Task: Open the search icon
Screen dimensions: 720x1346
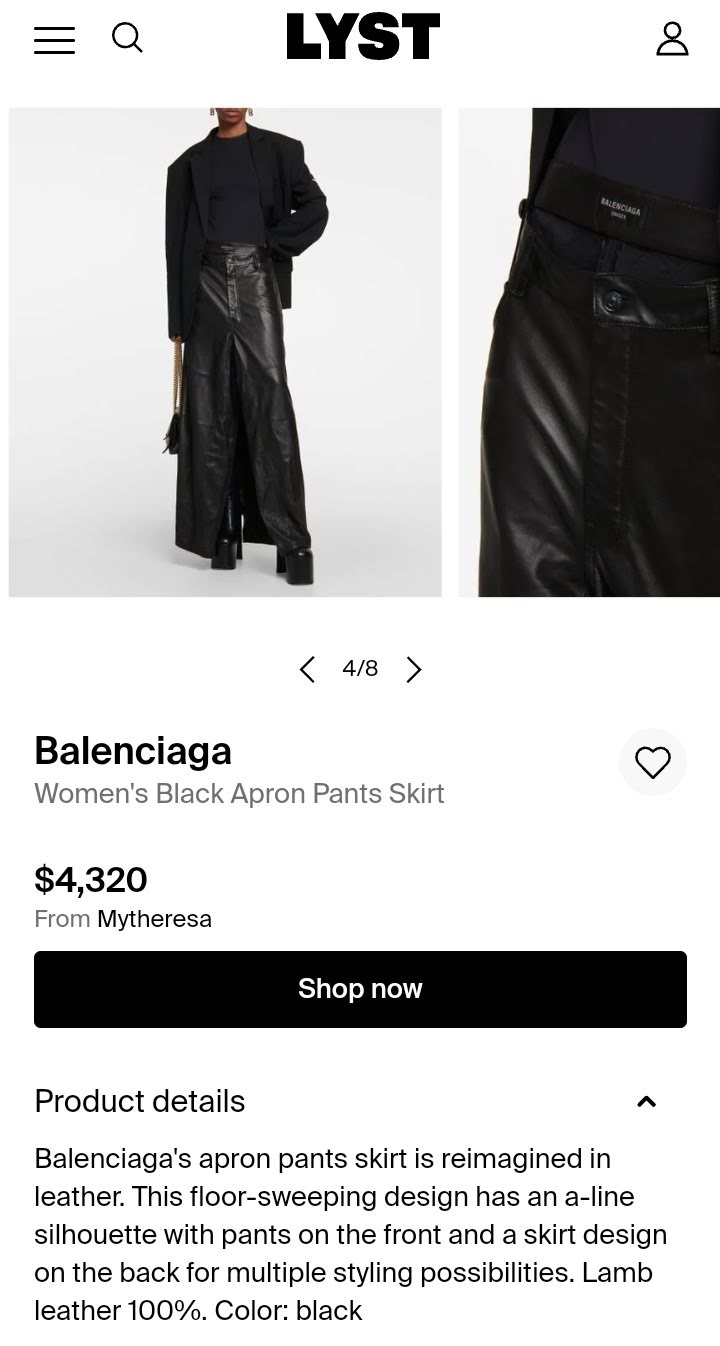Action: 127,38
